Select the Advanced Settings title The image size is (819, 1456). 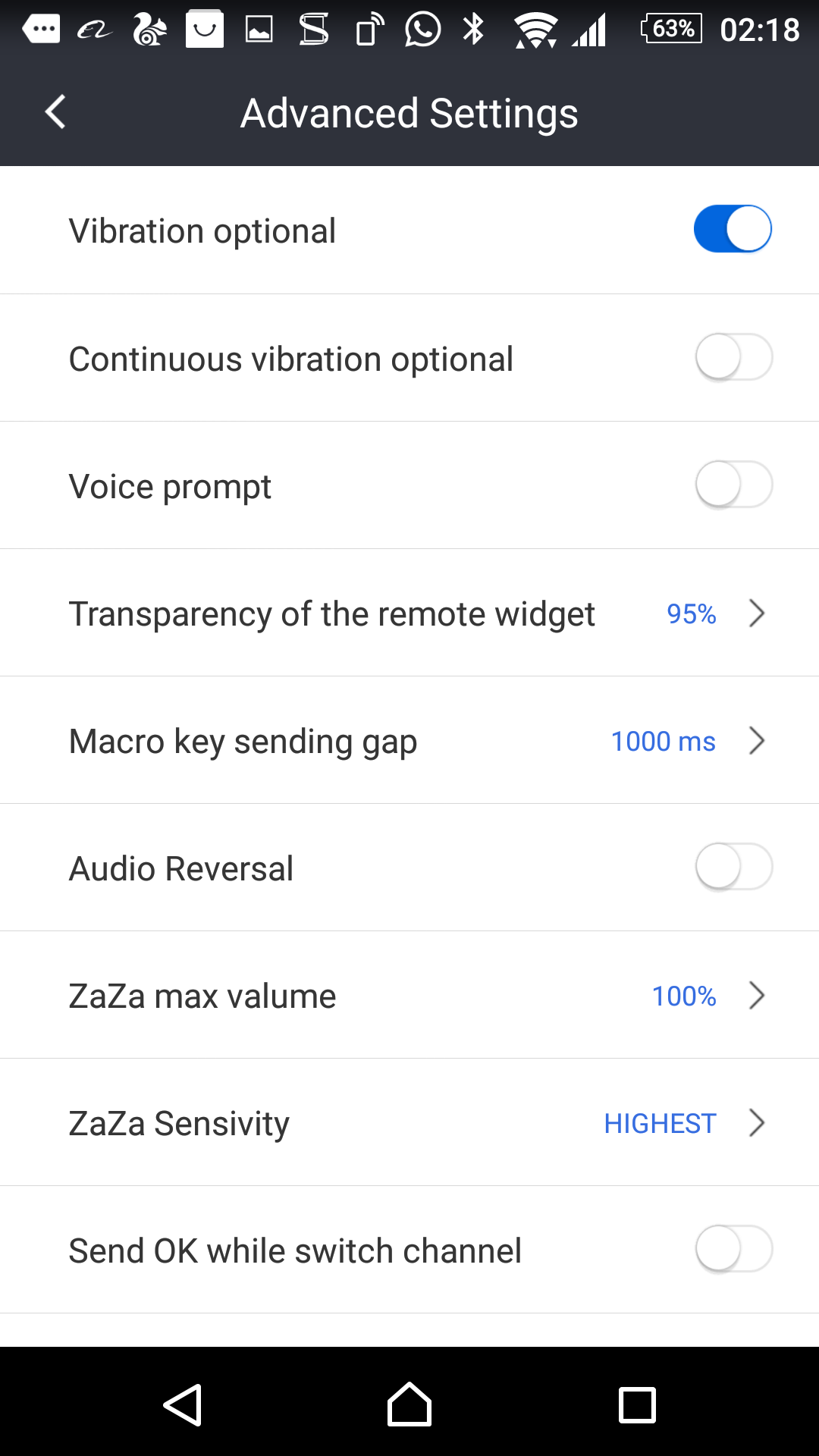tap(409, 111)
